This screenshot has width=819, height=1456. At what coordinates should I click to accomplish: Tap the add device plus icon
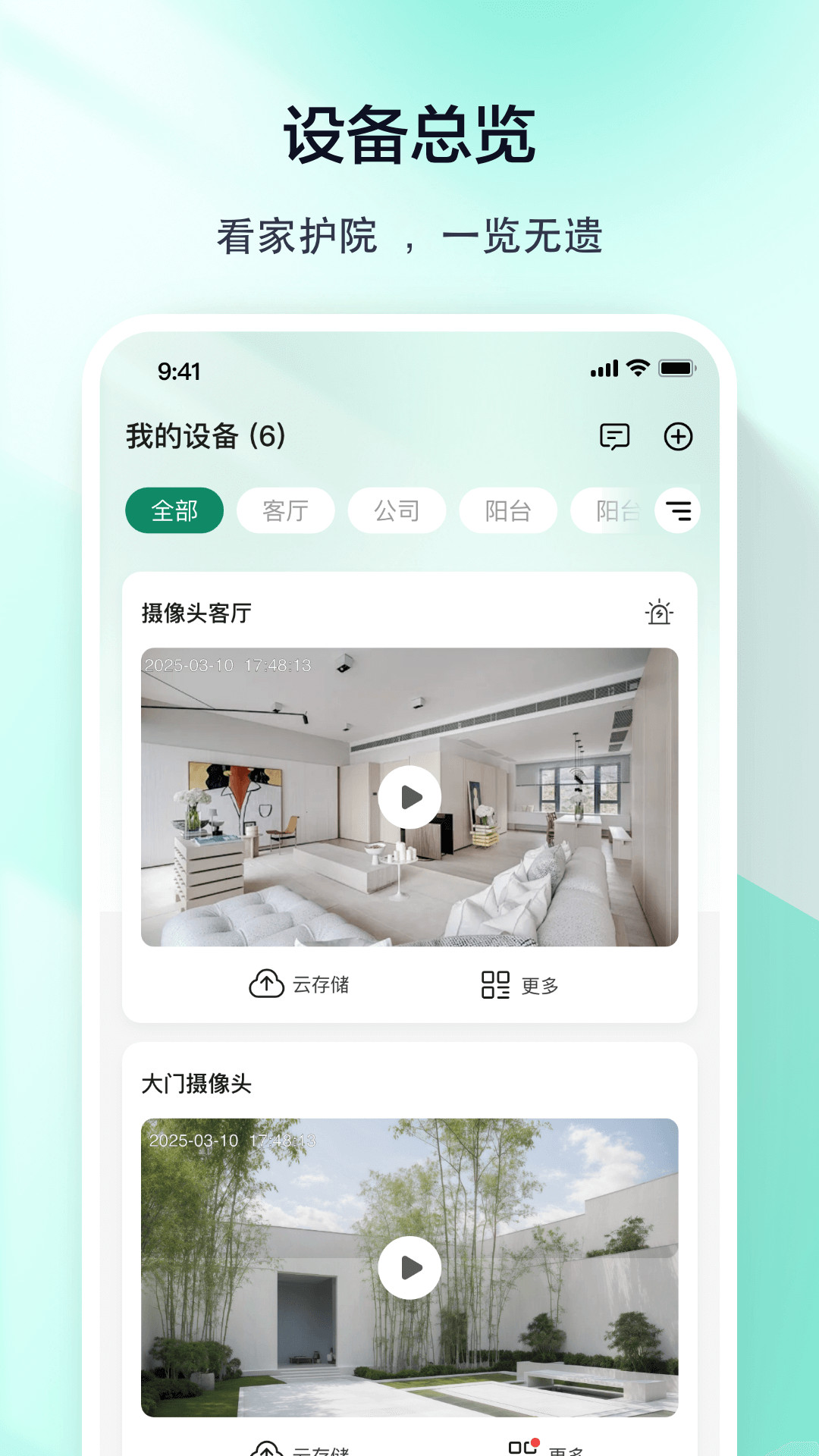679,437
